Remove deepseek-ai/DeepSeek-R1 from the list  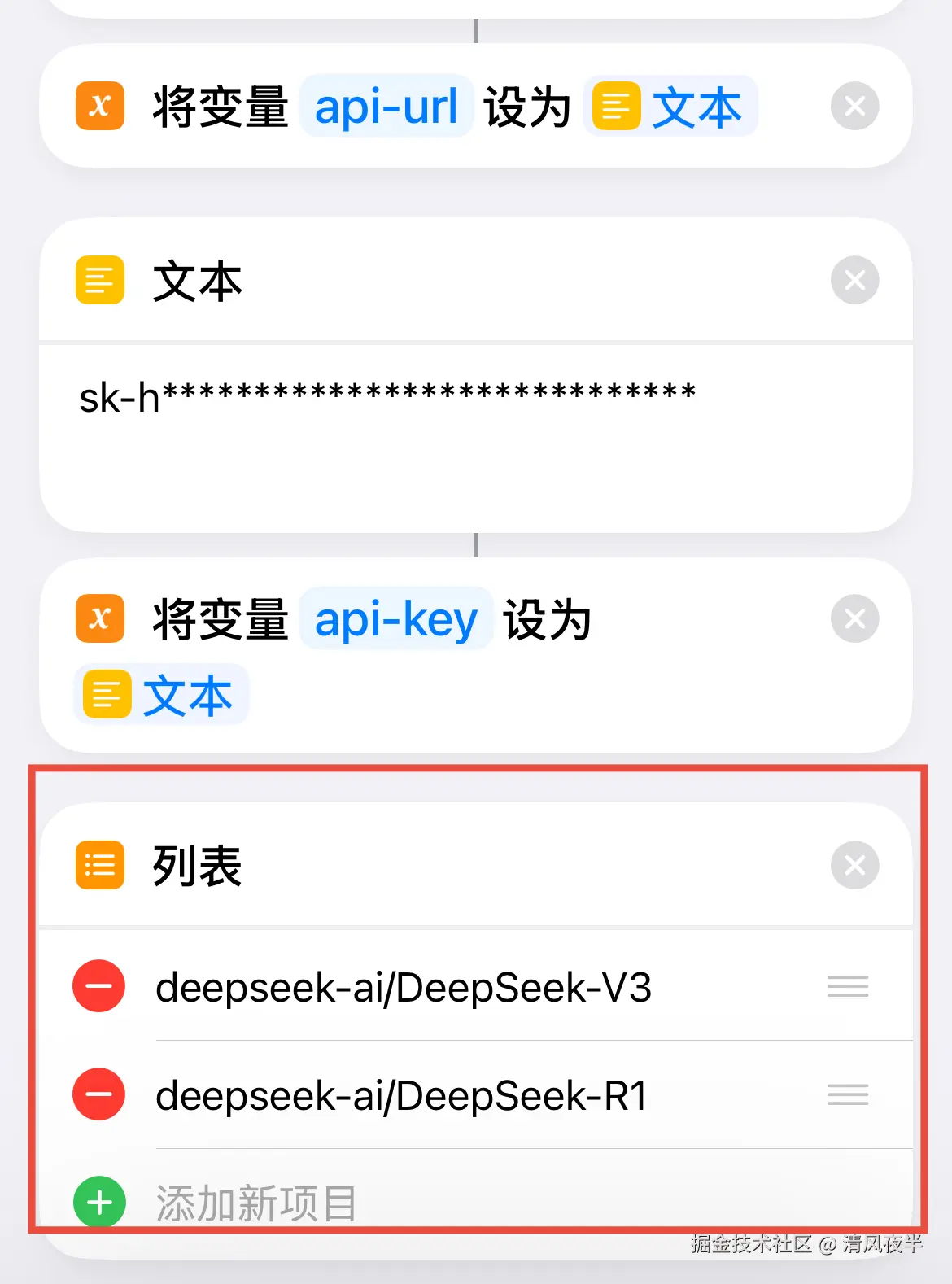click(99, 1094)
